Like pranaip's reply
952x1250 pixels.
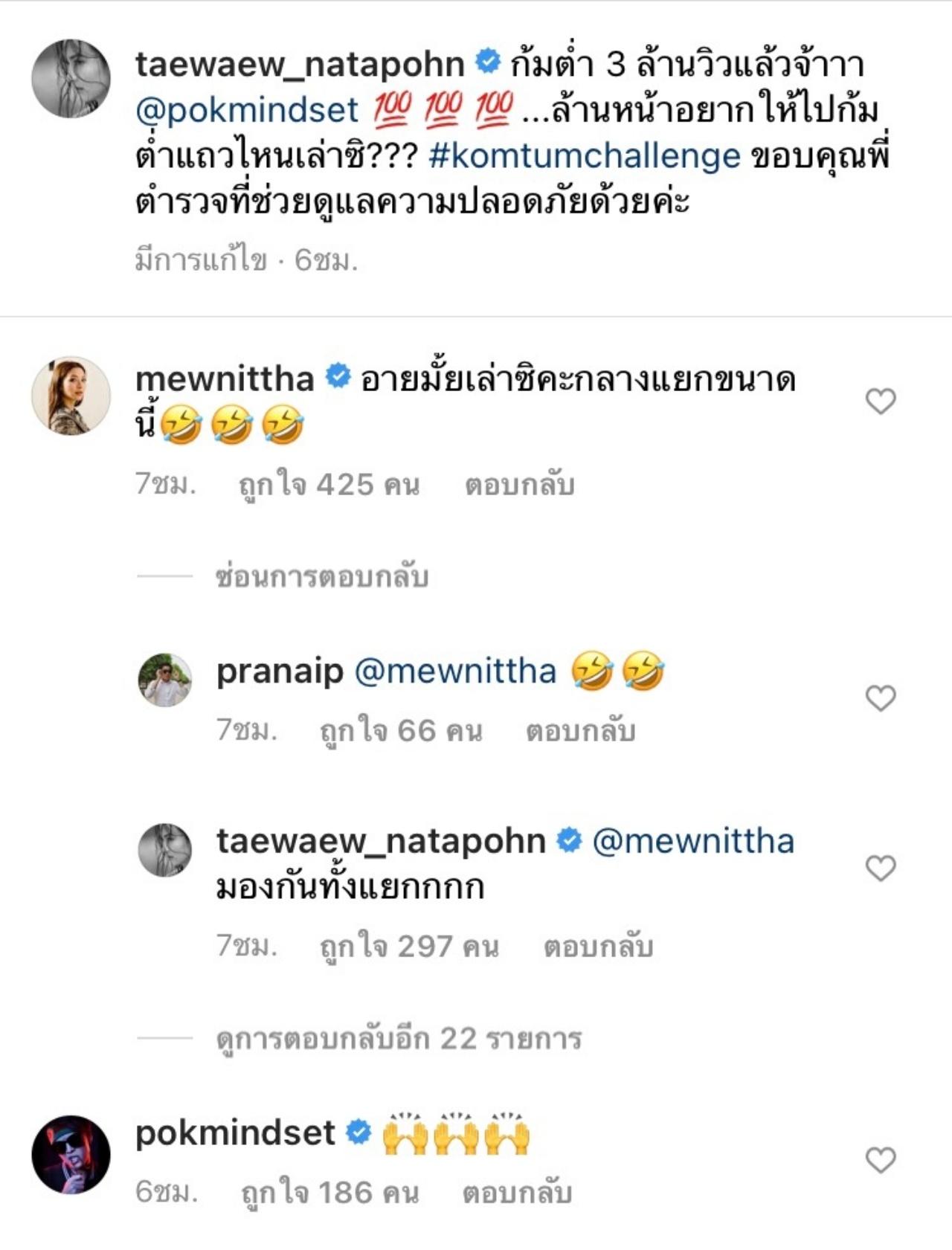pos(881,698)
